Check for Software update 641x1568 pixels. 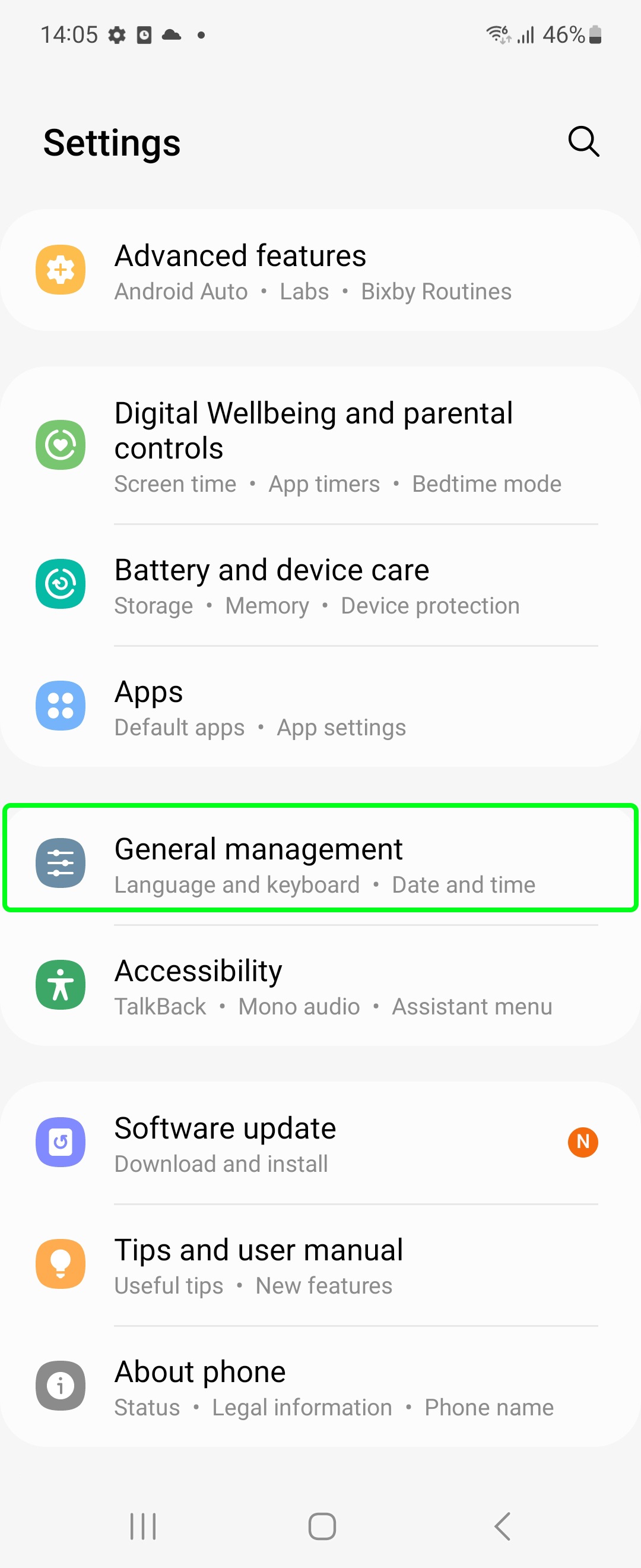pyautogui.click(x=320, y=1143)
